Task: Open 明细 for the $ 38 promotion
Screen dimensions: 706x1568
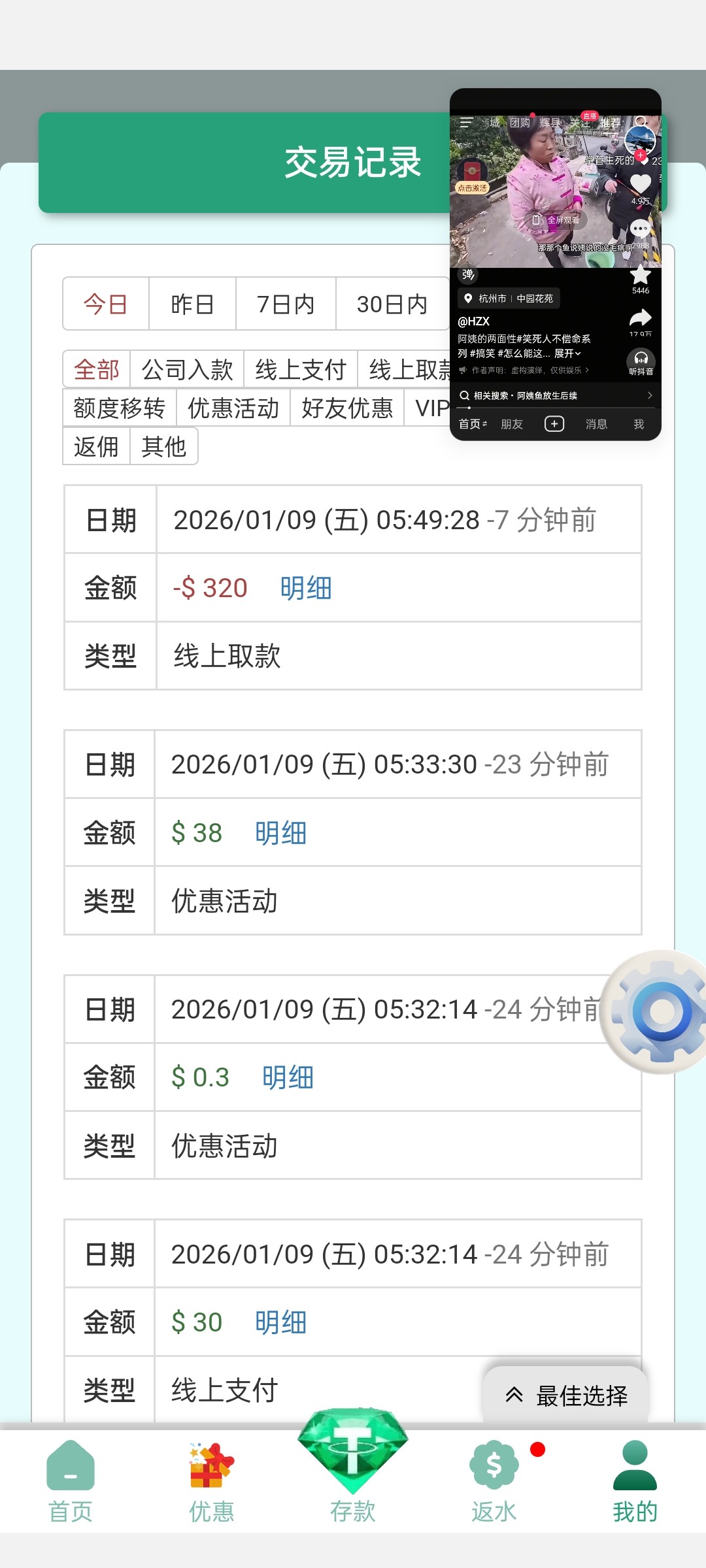Action: coord(281,833)
